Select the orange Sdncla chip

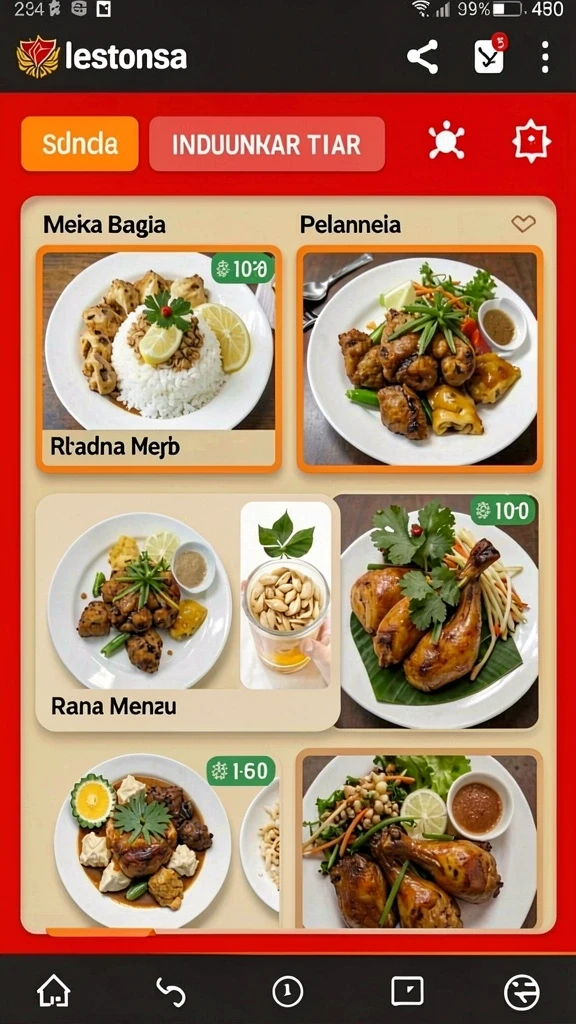(80, 144)
